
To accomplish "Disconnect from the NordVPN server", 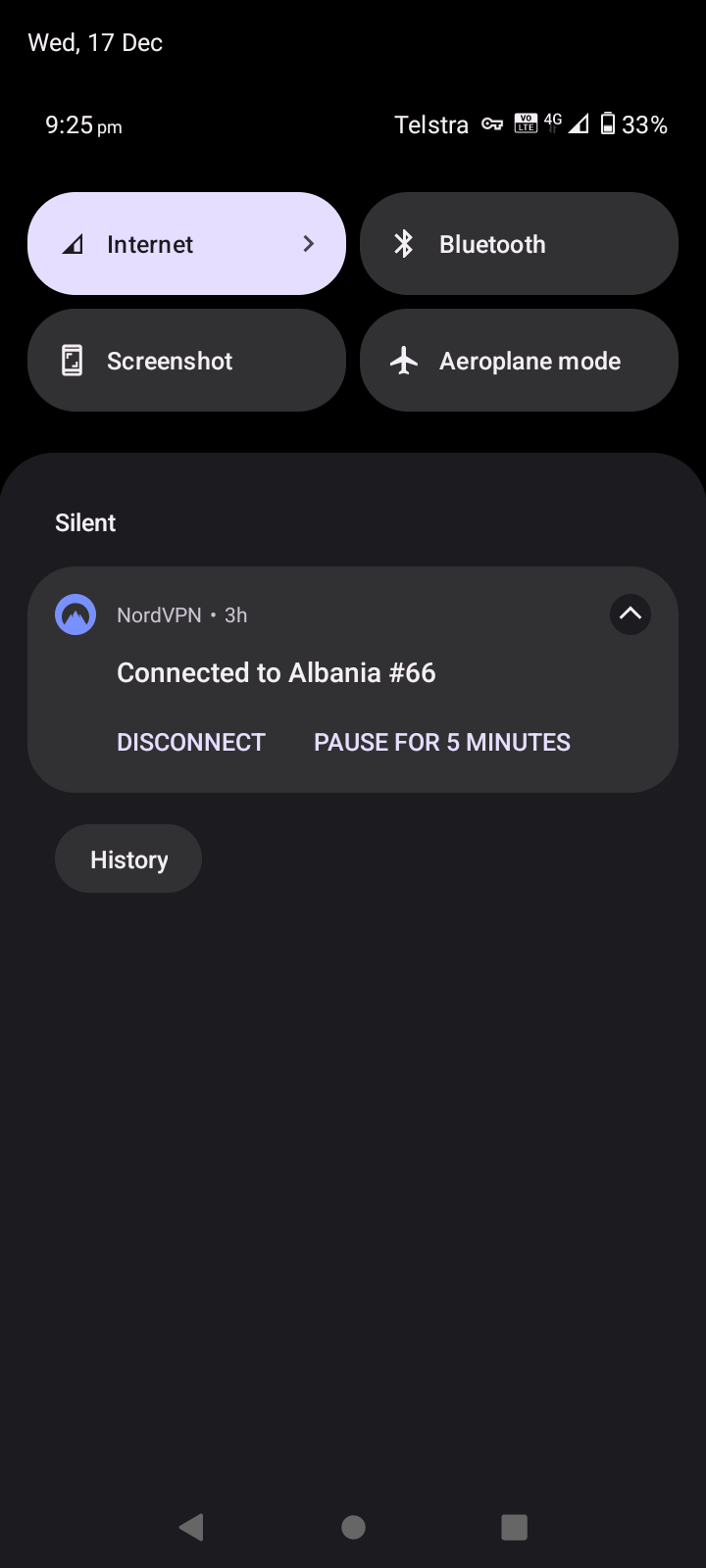I will point(191,742).
